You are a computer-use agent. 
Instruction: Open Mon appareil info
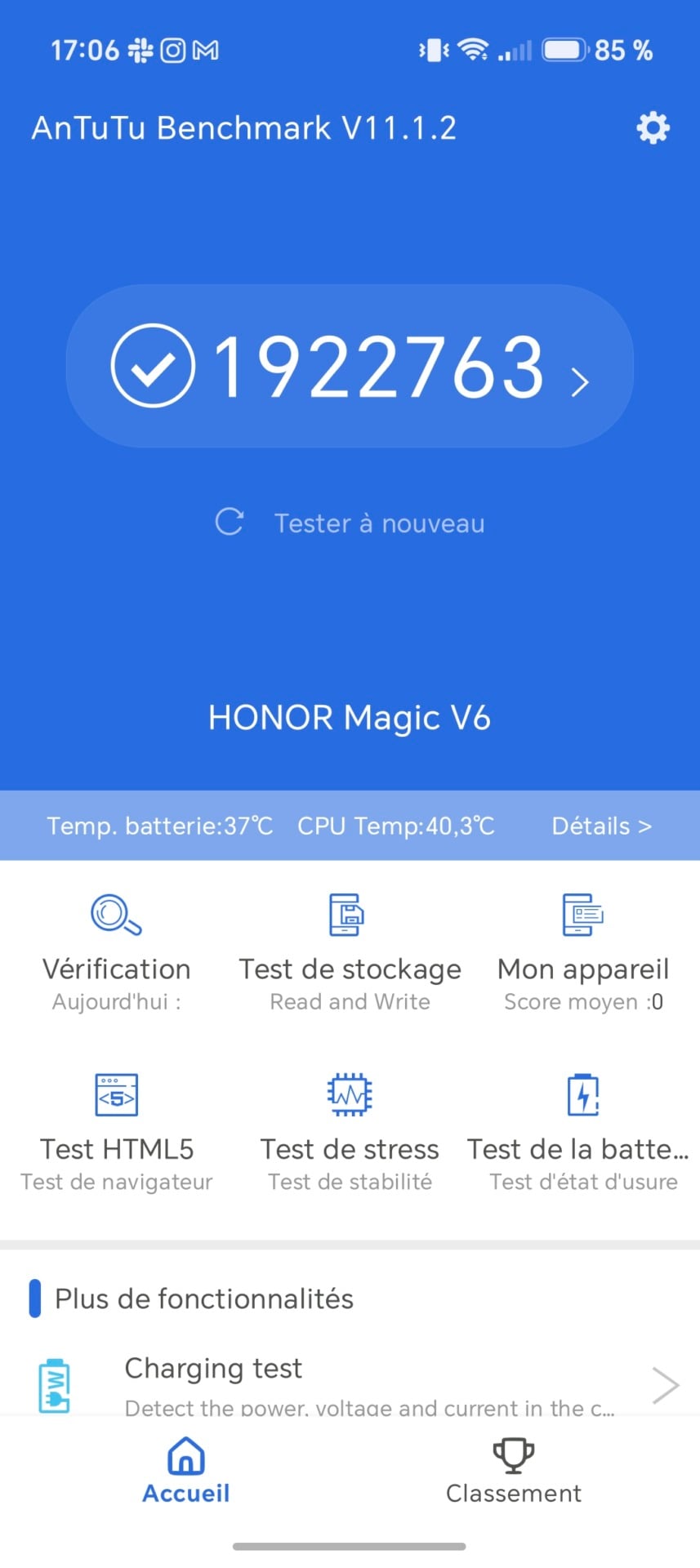click(583, 953)
